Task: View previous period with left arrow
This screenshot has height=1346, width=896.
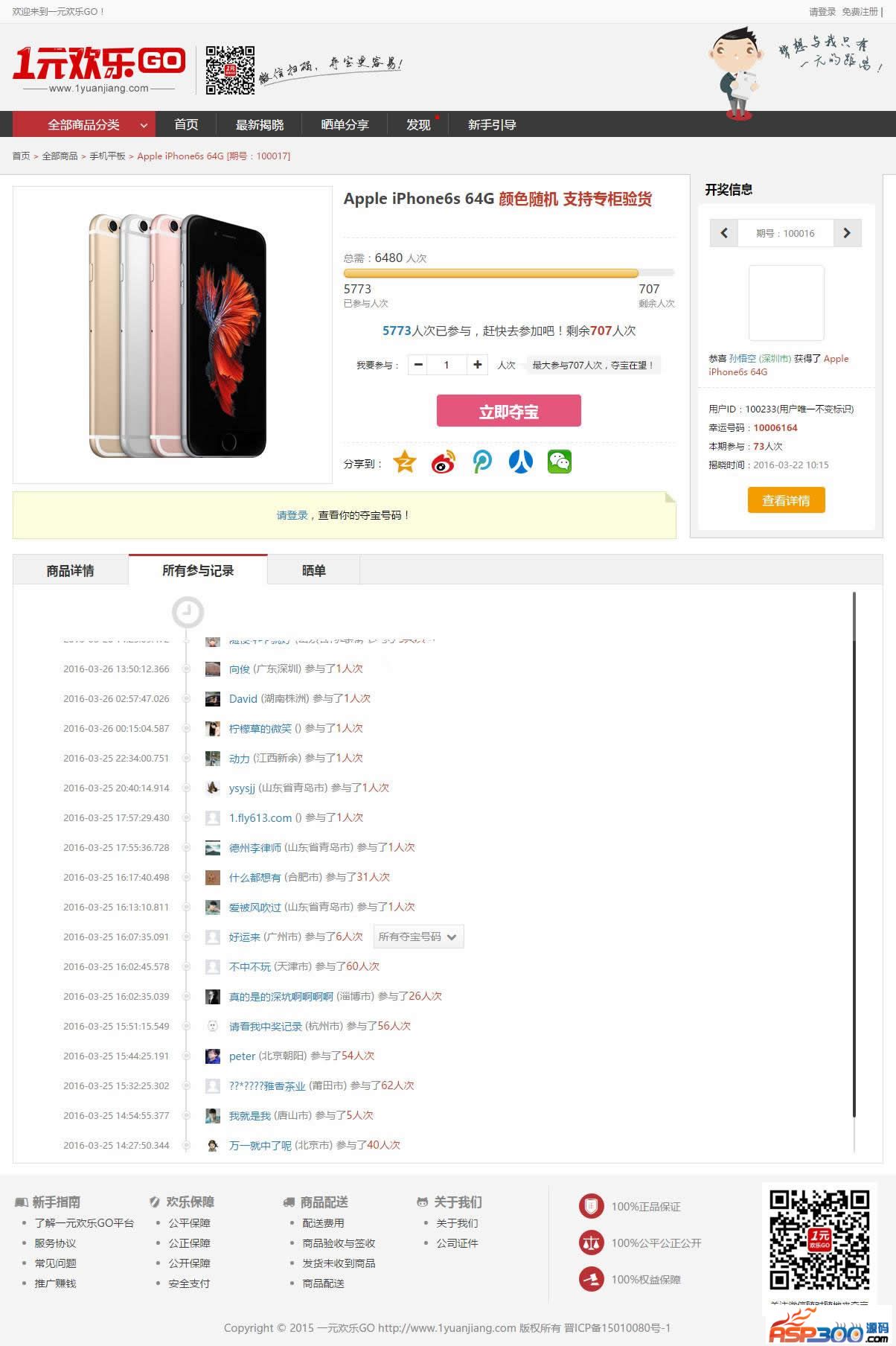Action: click(723, 233)
